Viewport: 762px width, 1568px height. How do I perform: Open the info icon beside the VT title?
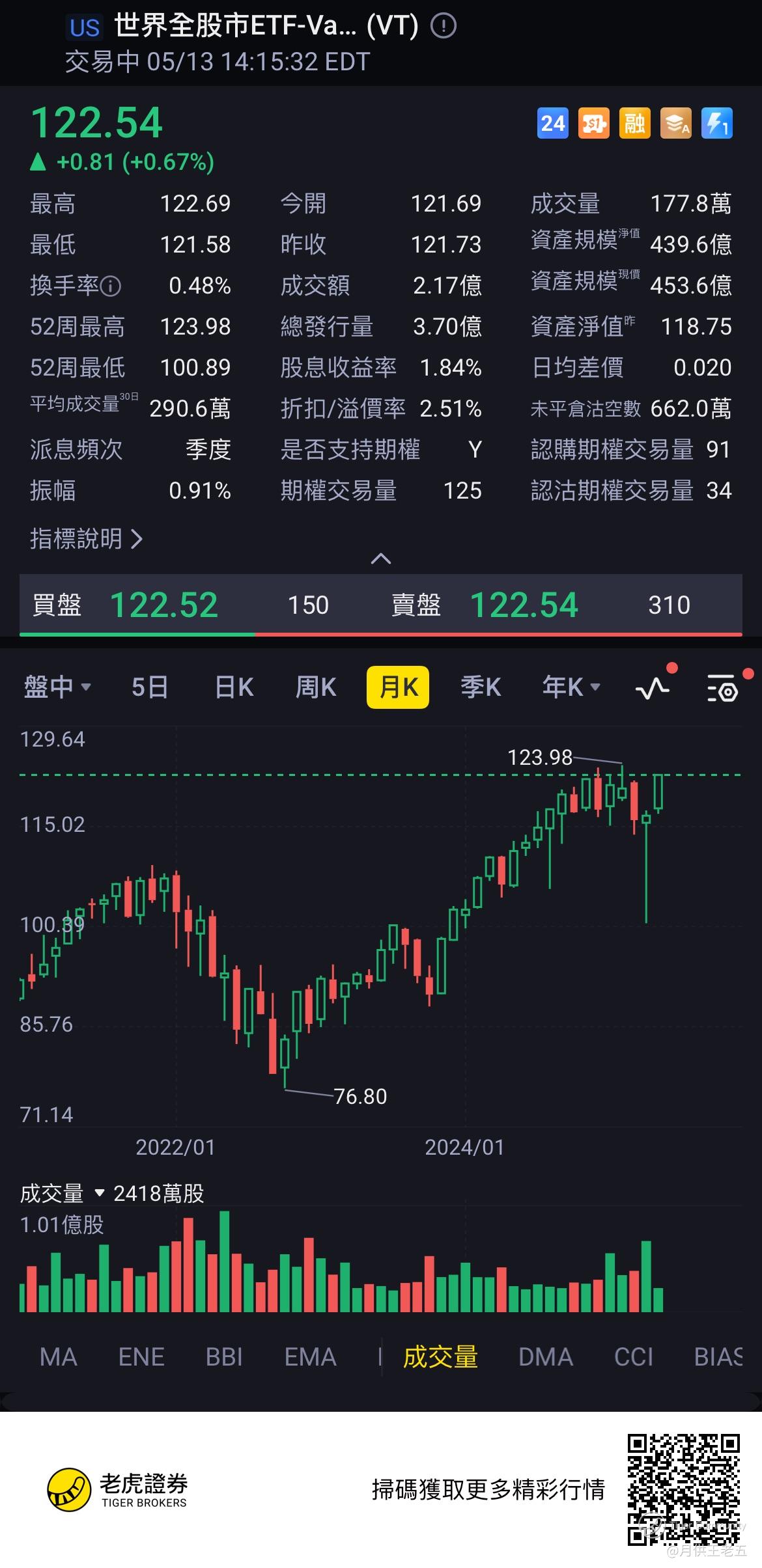point(444,26)
